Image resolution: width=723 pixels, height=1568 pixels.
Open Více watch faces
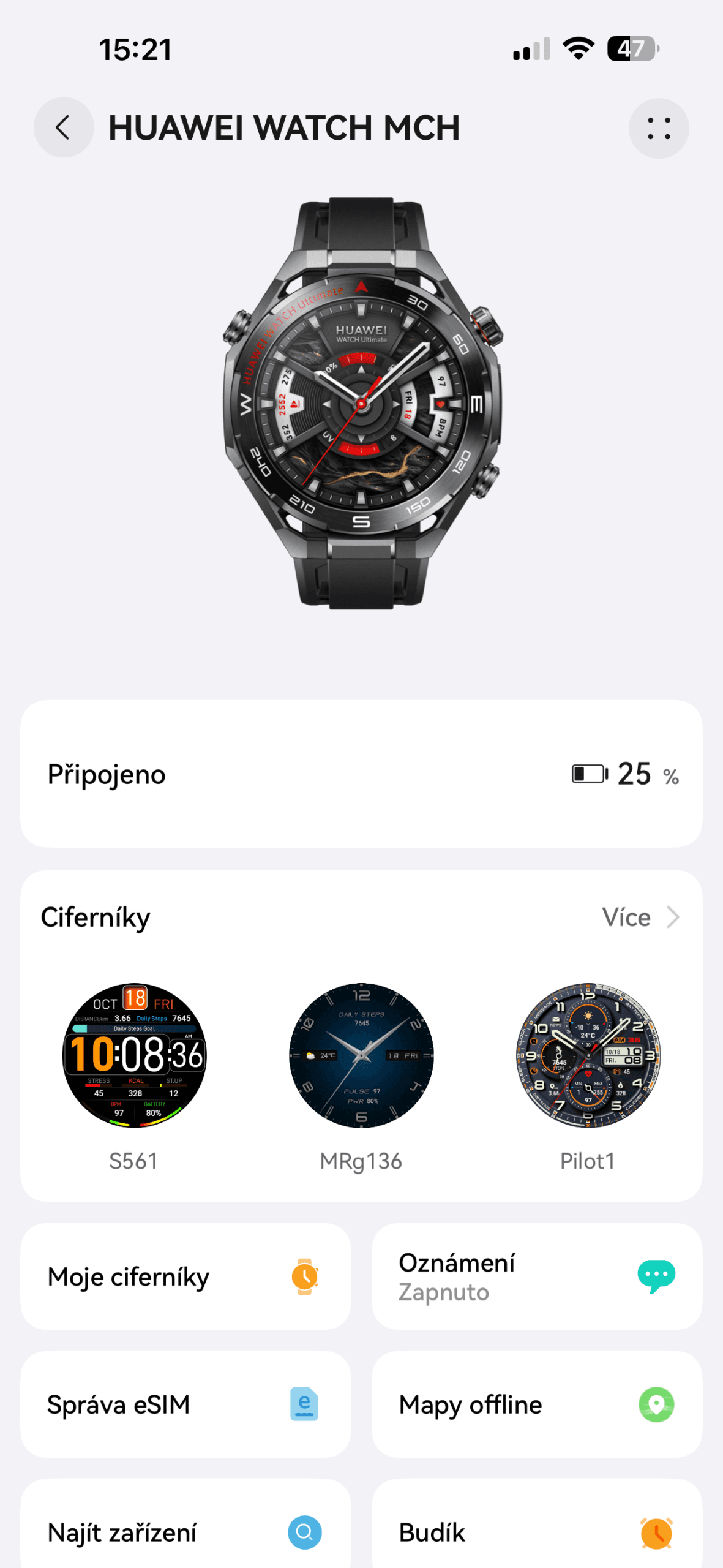click(x=640, y=918)
